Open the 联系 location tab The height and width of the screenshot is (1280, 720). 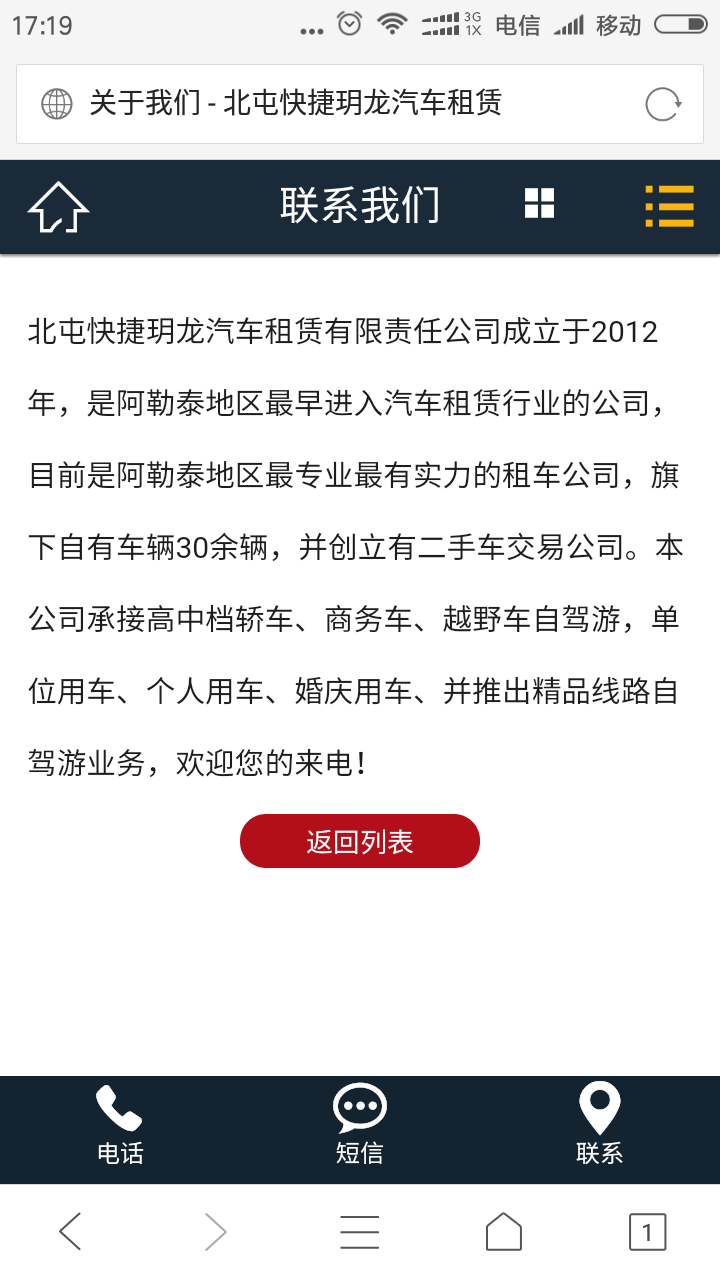[x=600, y=1127]
